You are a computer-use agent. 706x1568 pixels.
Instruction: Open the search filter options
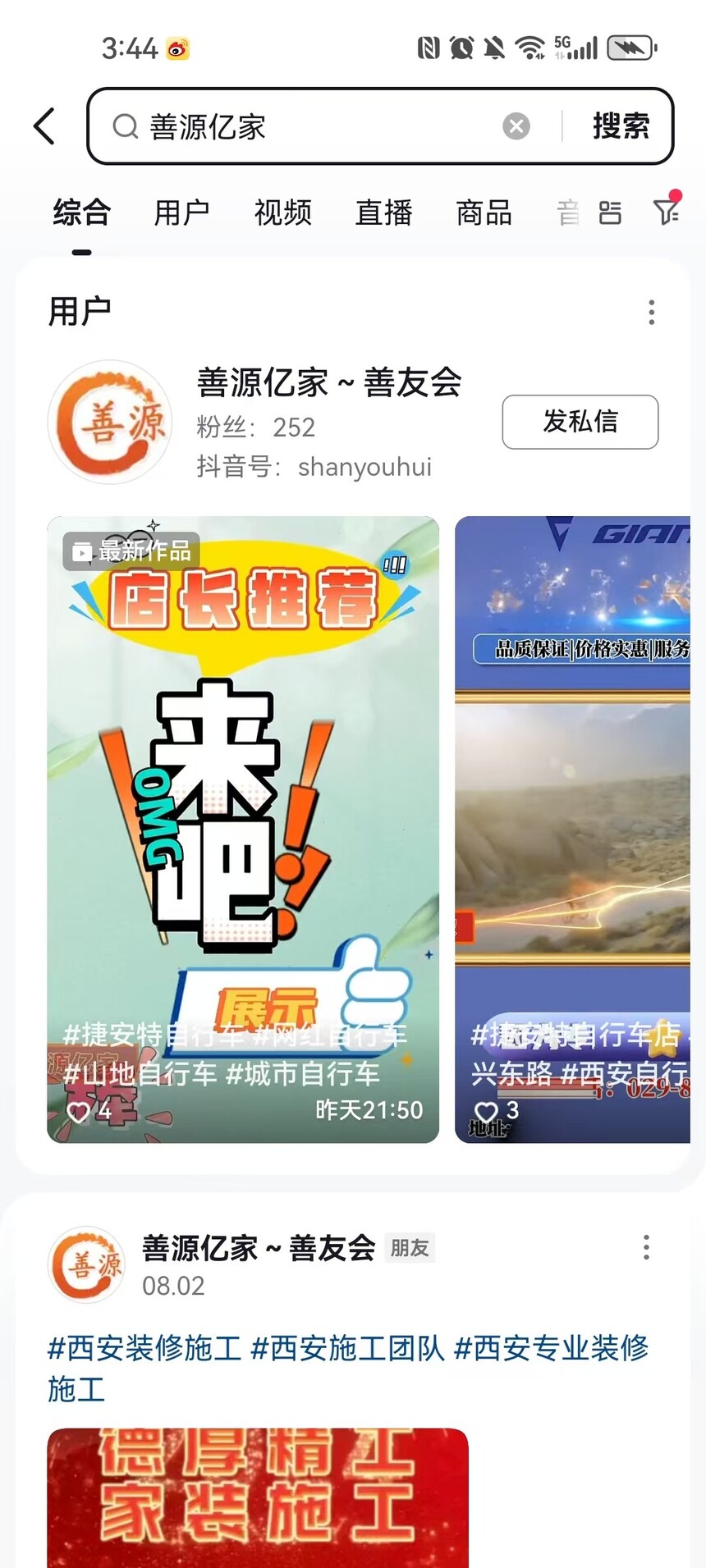click(x=667, y=212)
